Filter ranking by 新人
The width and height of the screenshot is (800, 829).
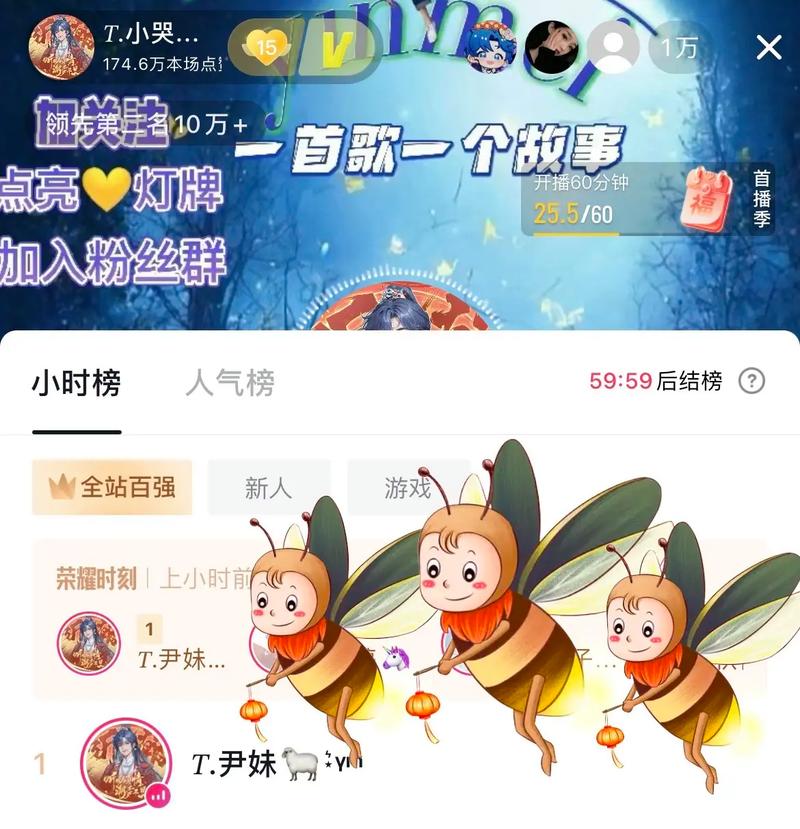pos(268,487)
